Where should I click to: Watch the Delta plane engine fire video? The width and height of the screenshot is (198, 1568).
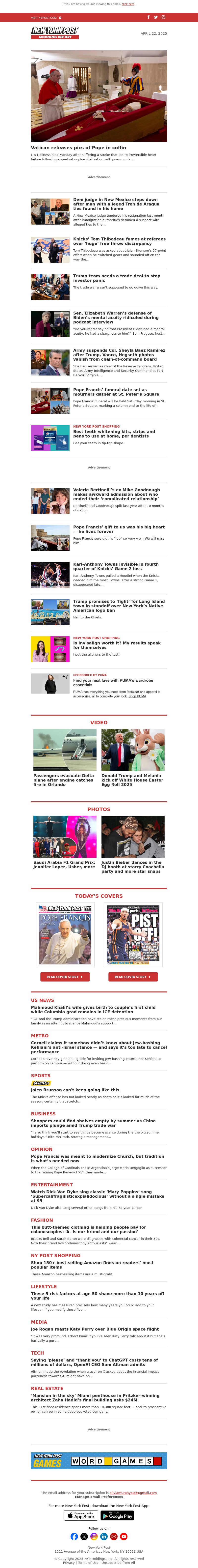(64, 780)
